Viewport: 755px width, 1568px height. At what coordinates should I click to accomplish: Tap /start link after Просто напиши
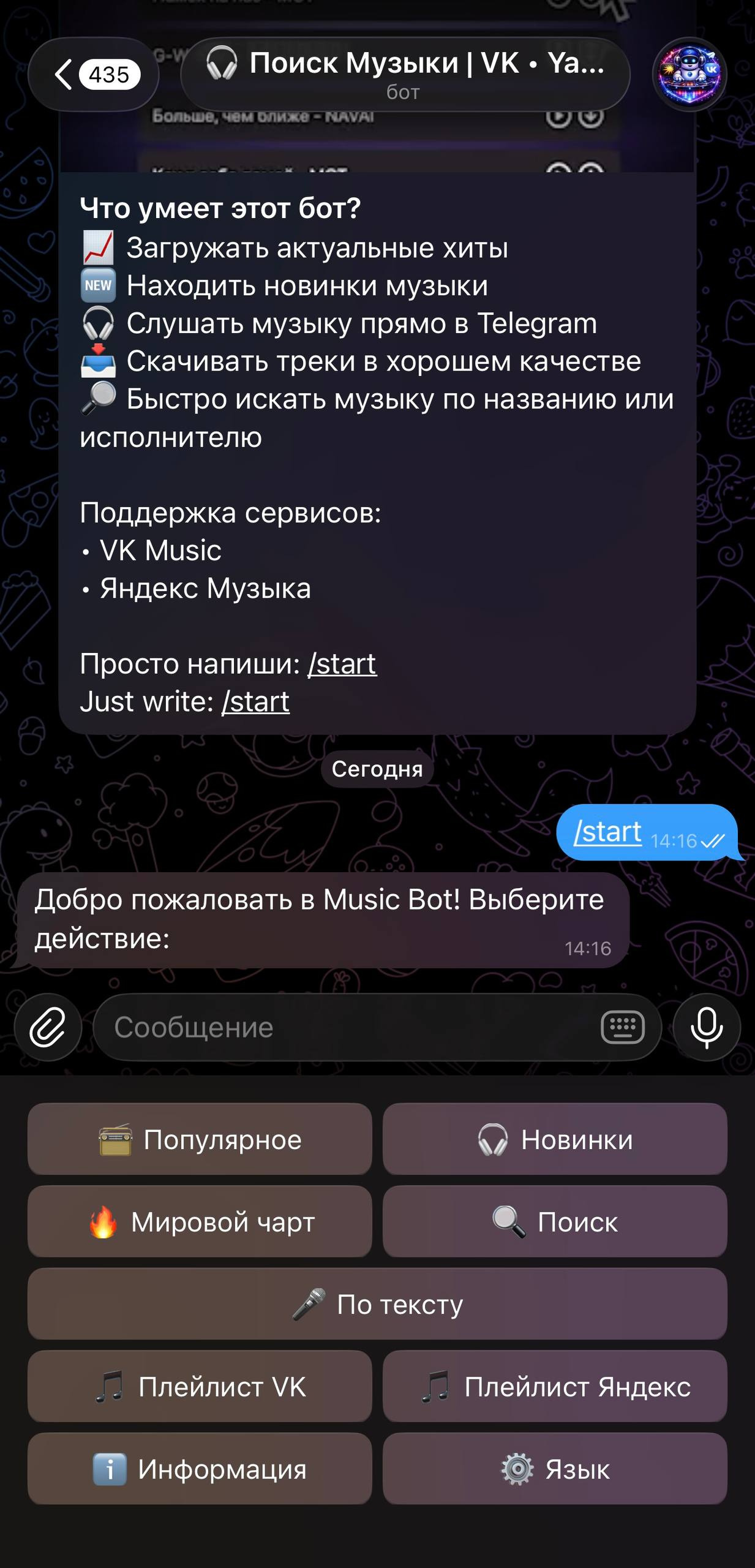[342, 664]
